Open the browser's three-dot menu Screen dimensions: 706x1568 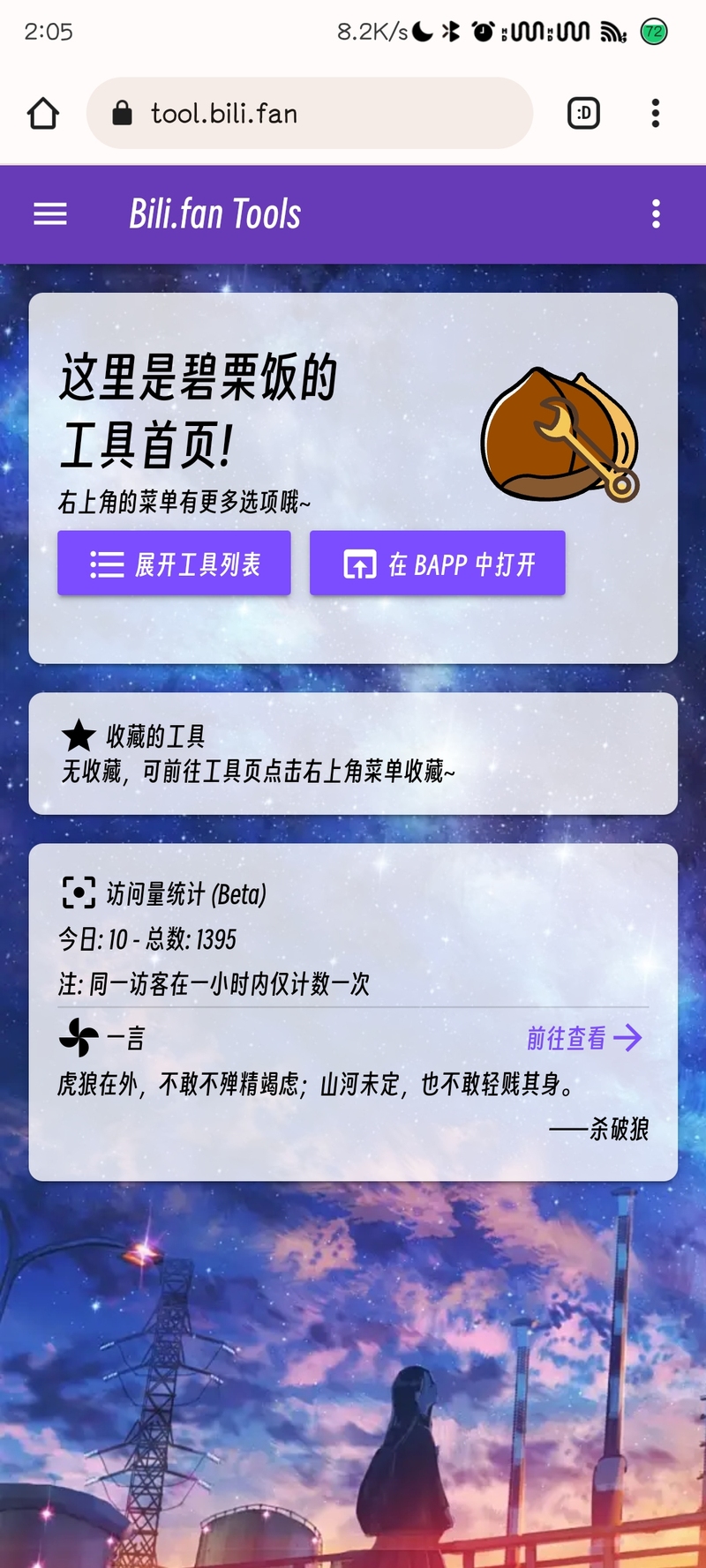coord(656,113)
